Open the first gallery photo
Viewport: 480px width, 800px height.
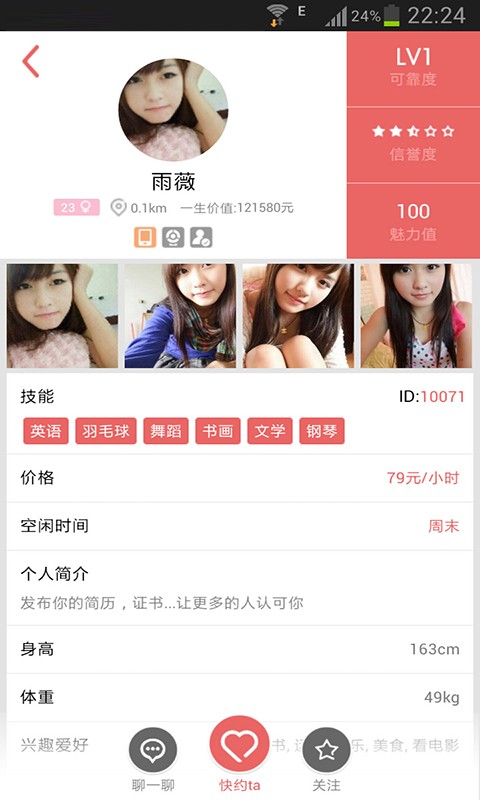pos(62,316)
